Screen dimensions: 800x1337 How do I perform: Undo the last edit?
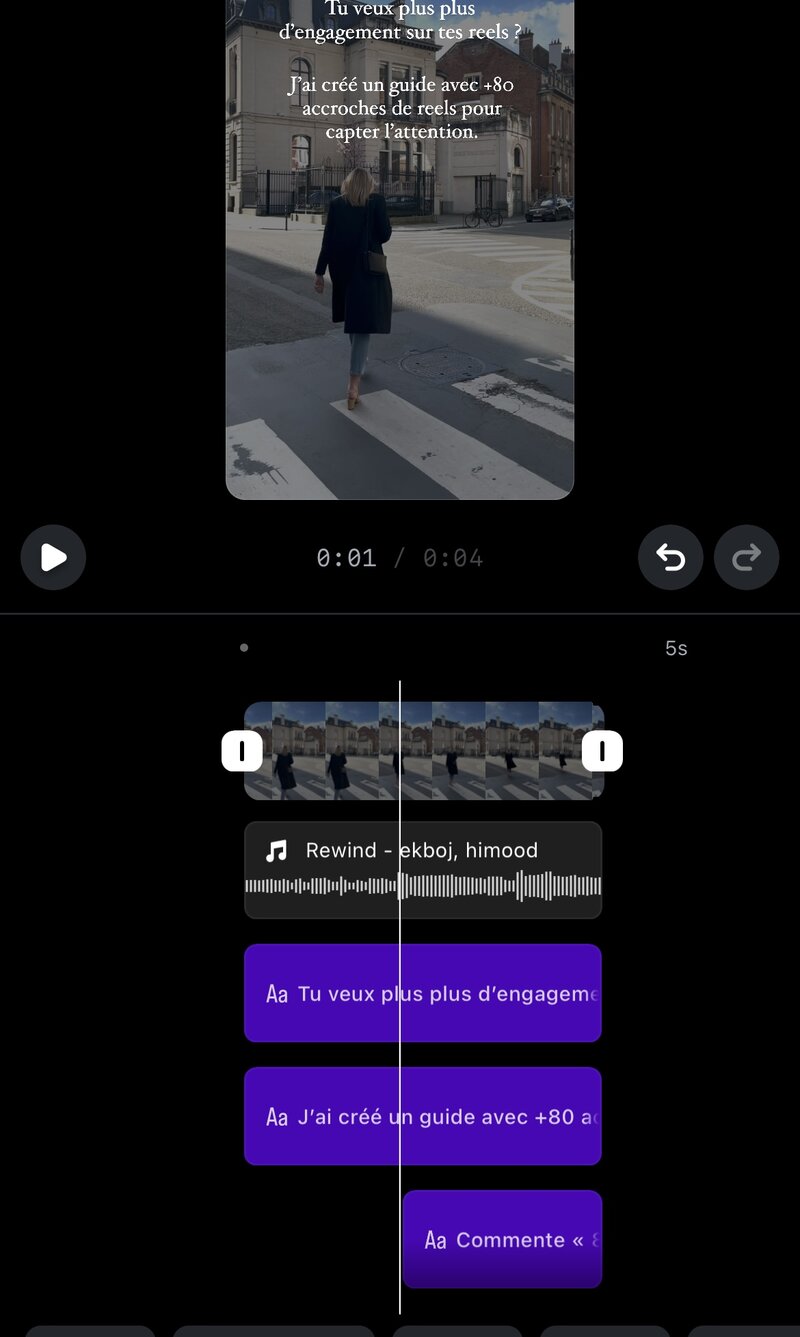670,557
